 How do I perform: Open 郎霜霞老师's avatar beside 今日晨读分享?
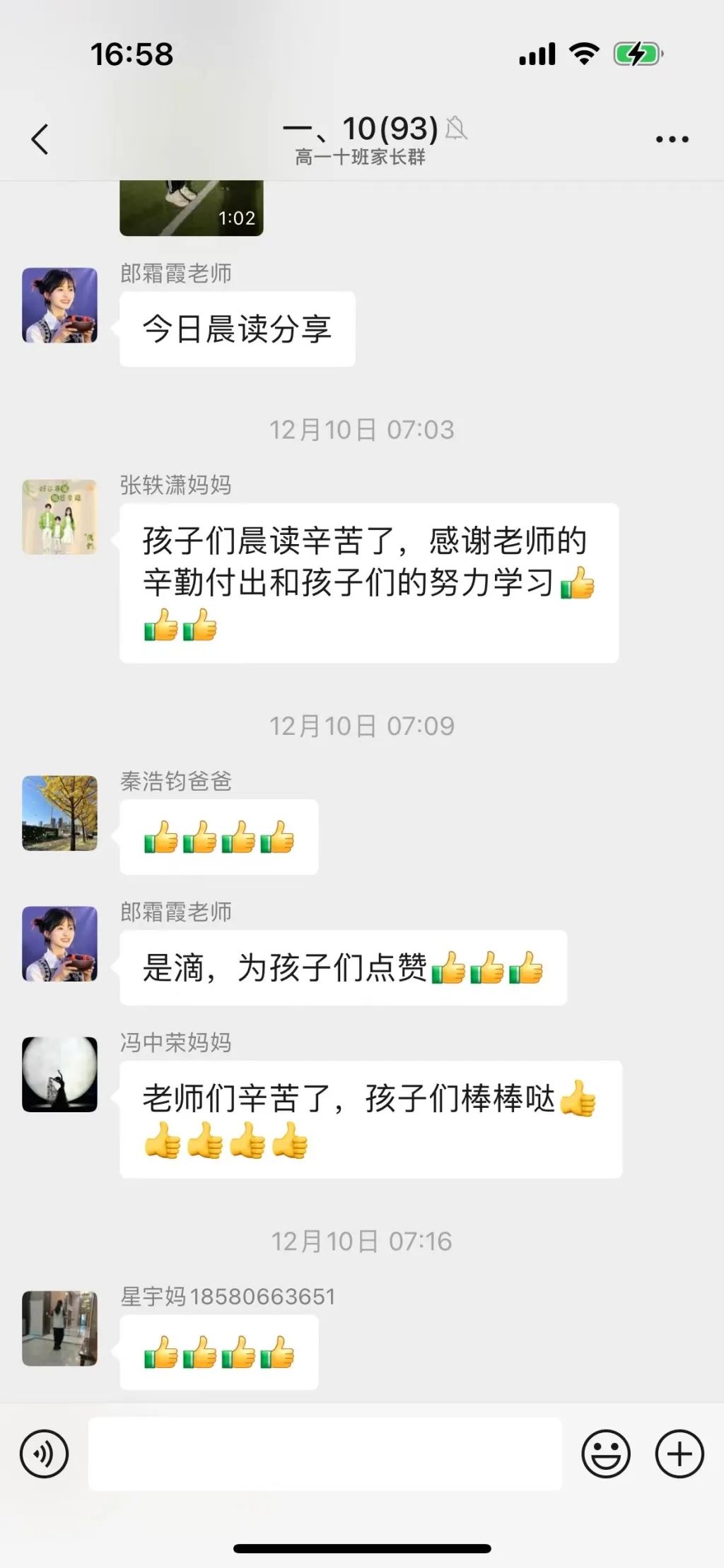[x=59, y=305]
